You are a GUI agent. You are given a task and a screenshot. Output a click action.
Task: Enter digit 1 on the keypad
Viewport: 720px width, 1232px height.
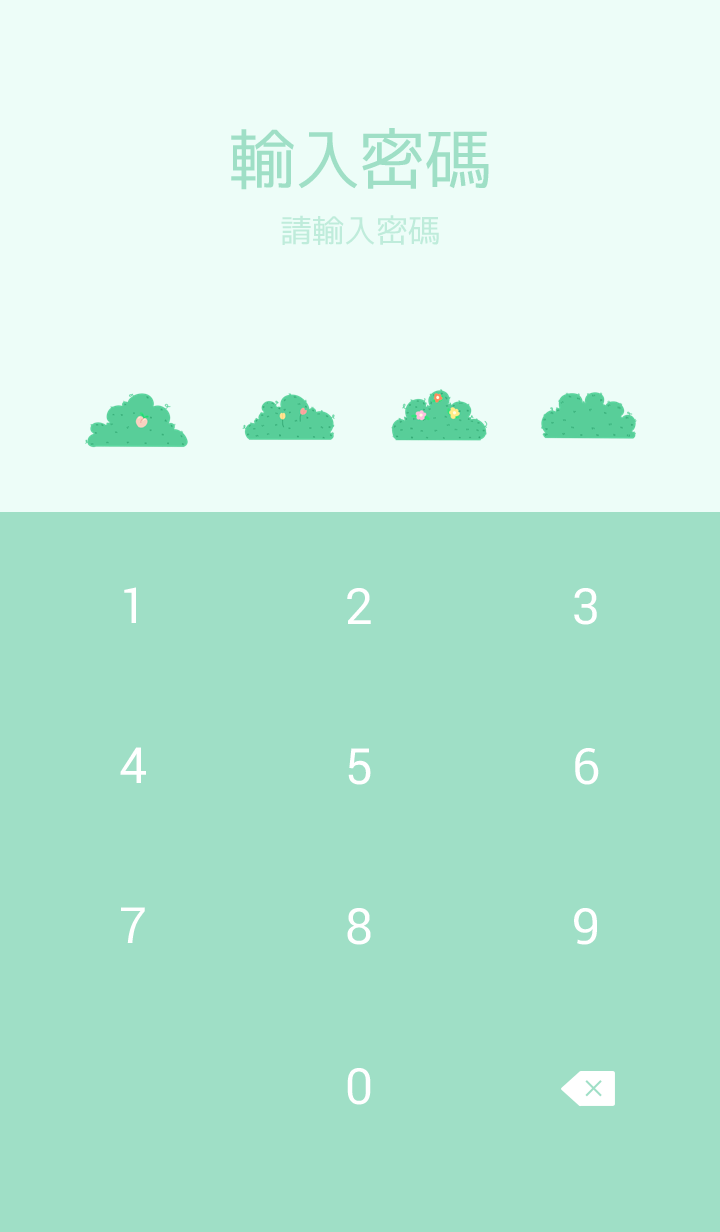pyautogui.click(x=132, y=607)
